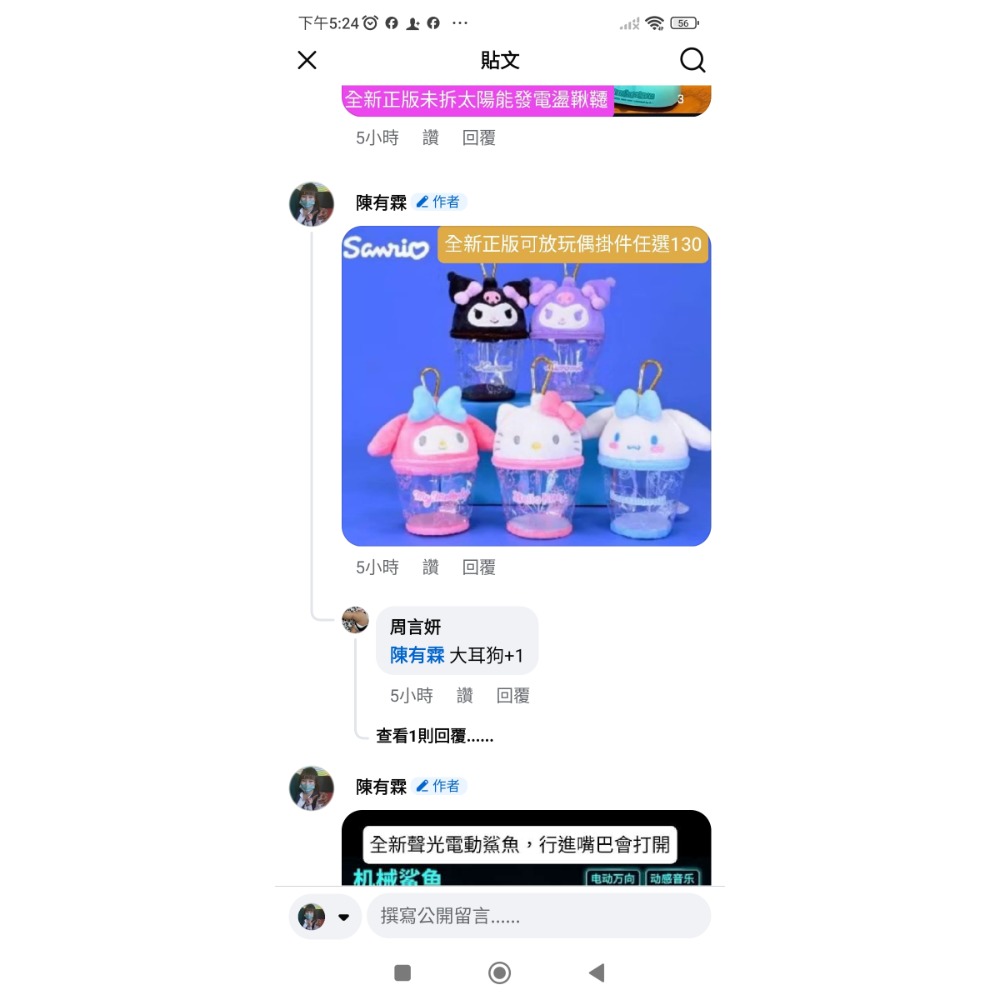Open 周言妍's profile name
Image resolution: width=1000 pixels, height=1000 pixels.
[415, 627]
